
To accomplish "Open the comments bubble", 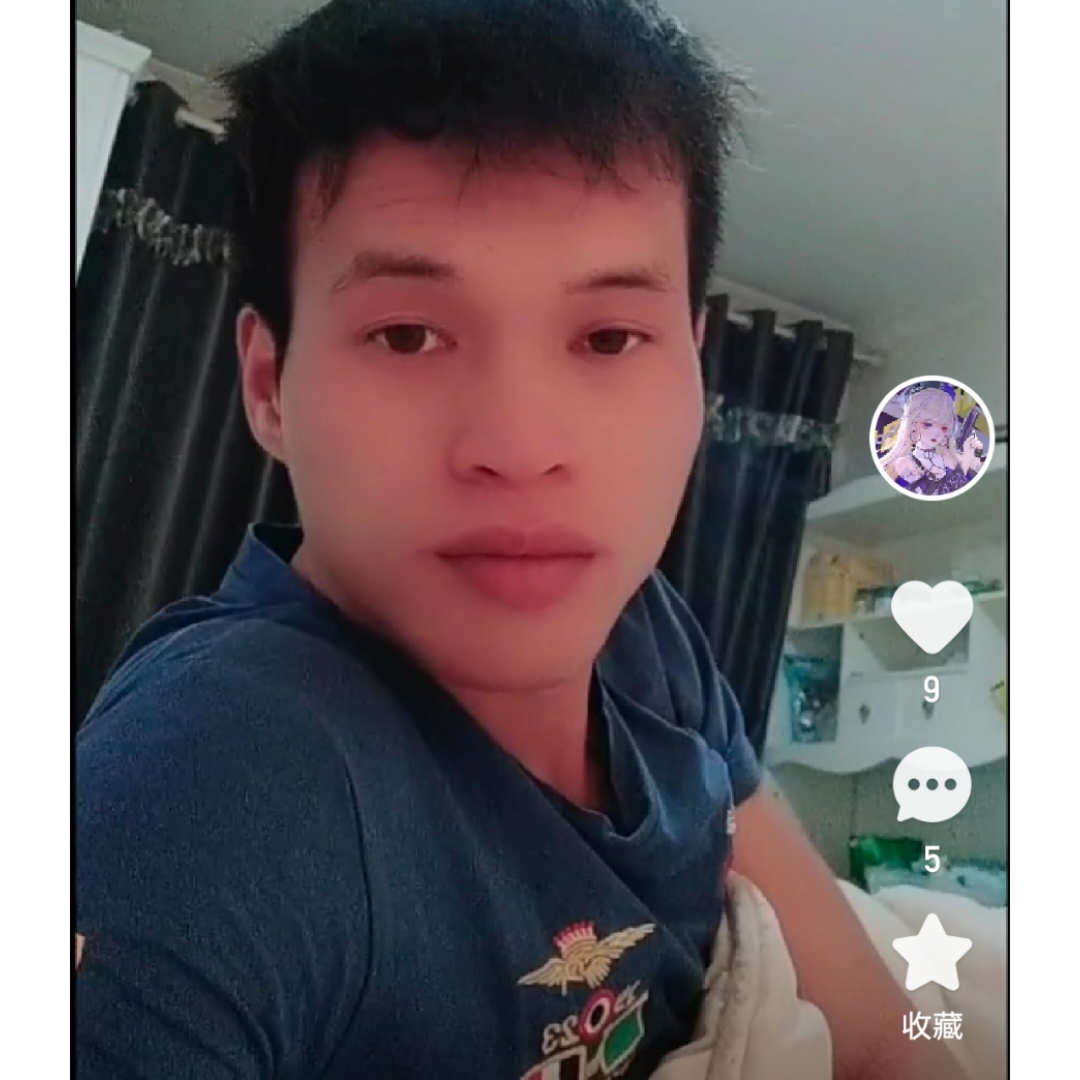I will tap(932, 785).
